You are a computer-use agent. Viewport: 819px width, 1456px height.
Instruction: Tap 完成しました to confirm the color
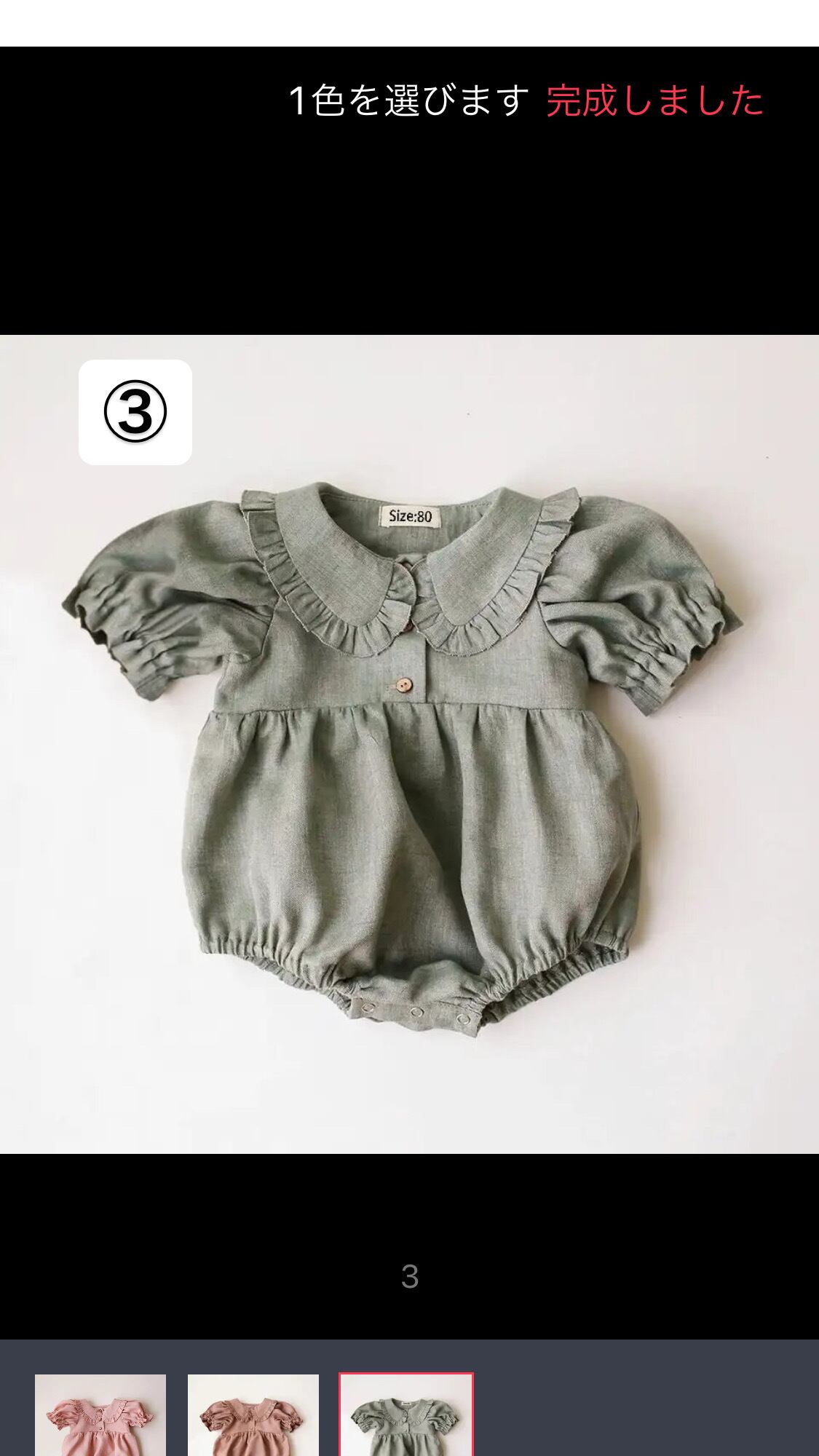(x=654, y=100)
